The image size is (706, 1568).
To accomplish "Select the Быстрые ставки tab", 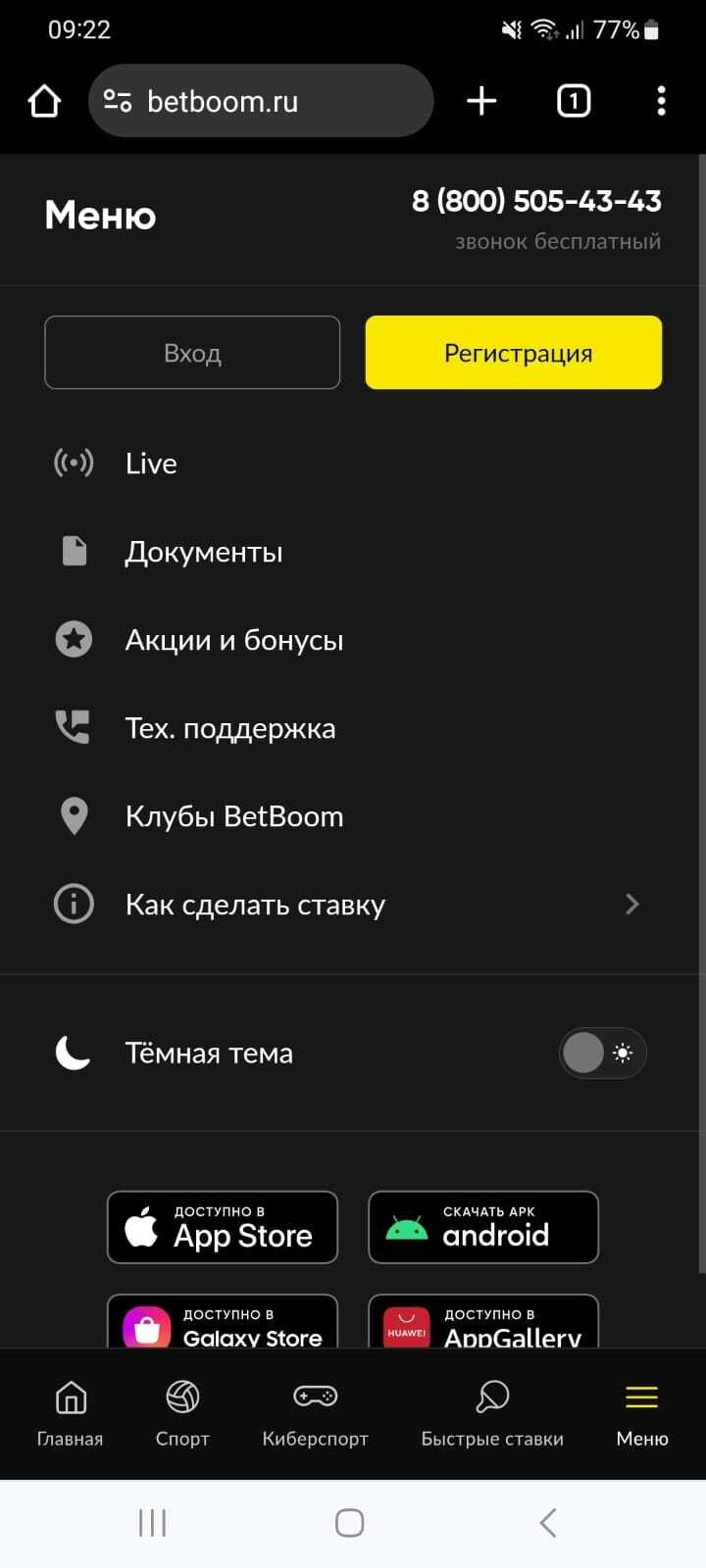I will tap(492, 1413).
